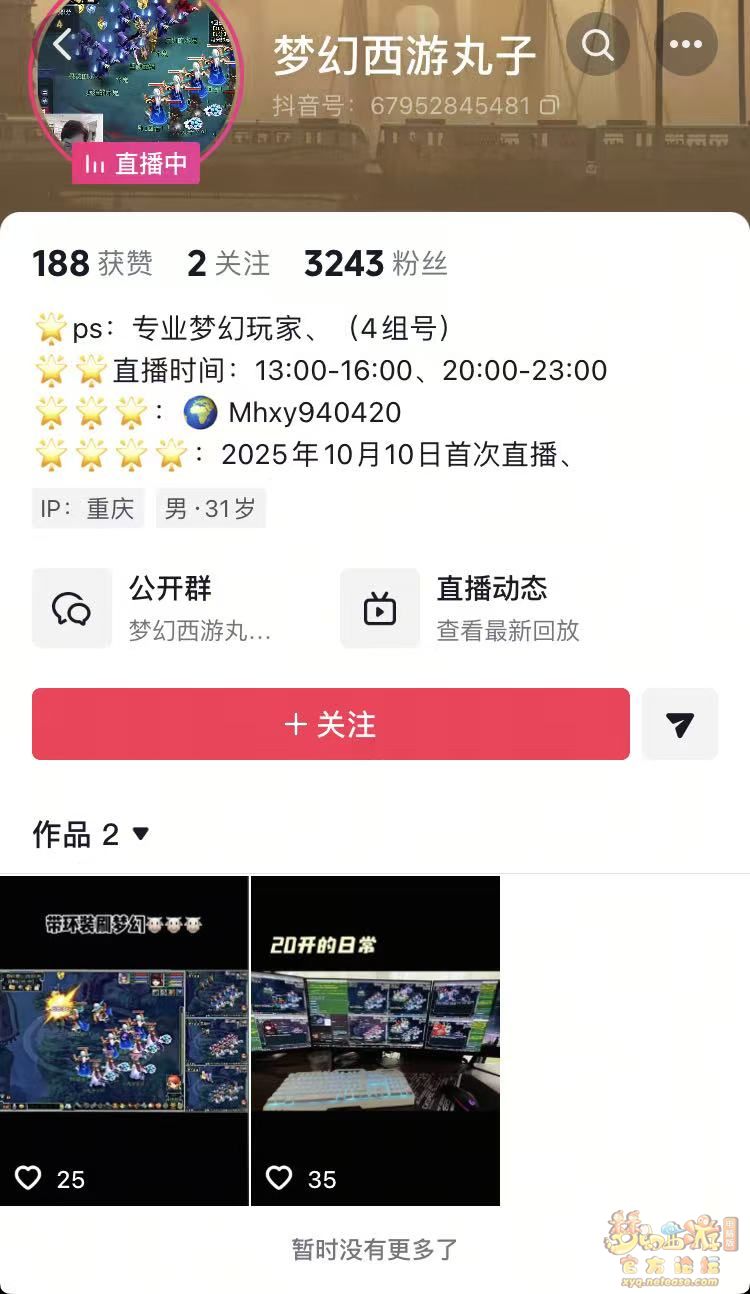750x1294 pixels.
Task: Open the 公开群 group card
Action: coord(170,608)
